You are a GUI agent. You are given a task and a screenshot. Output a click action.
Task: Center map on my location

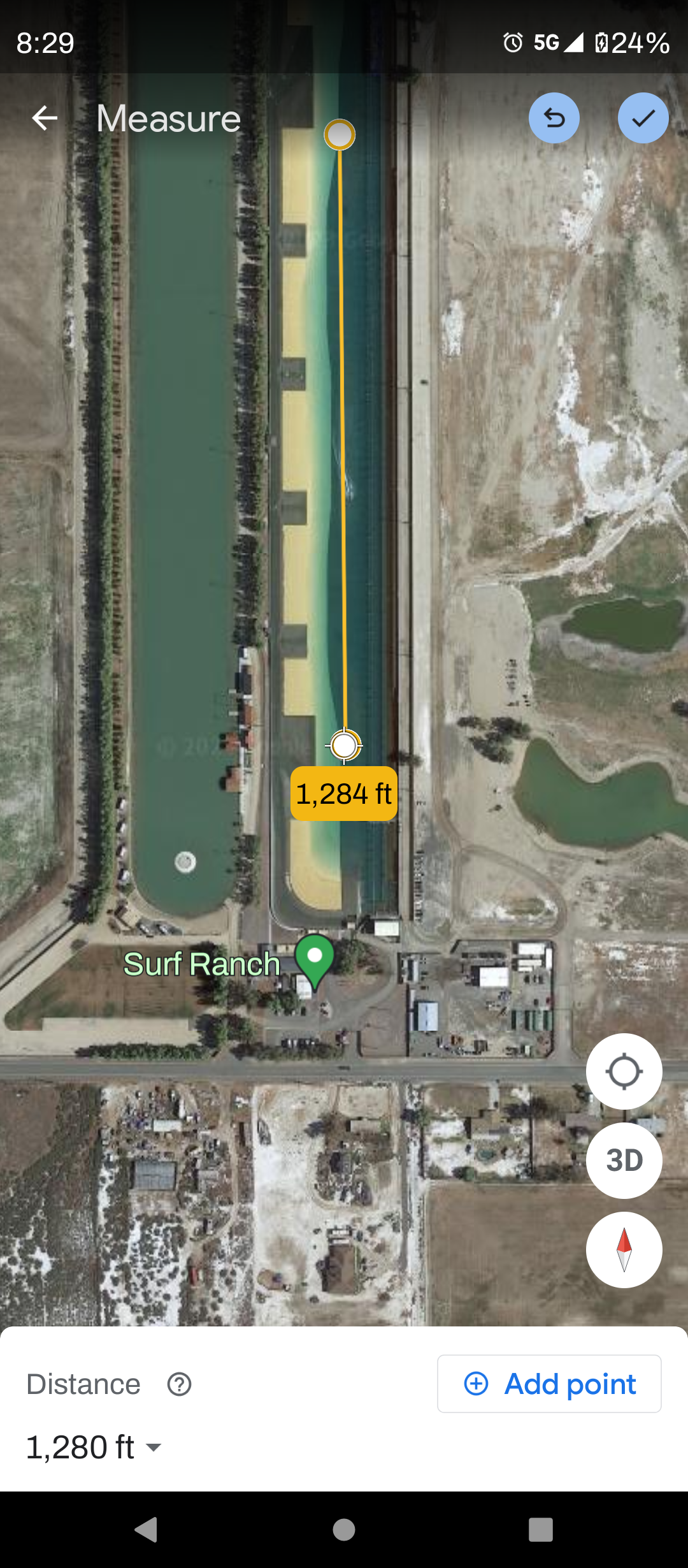(624, 1071)
